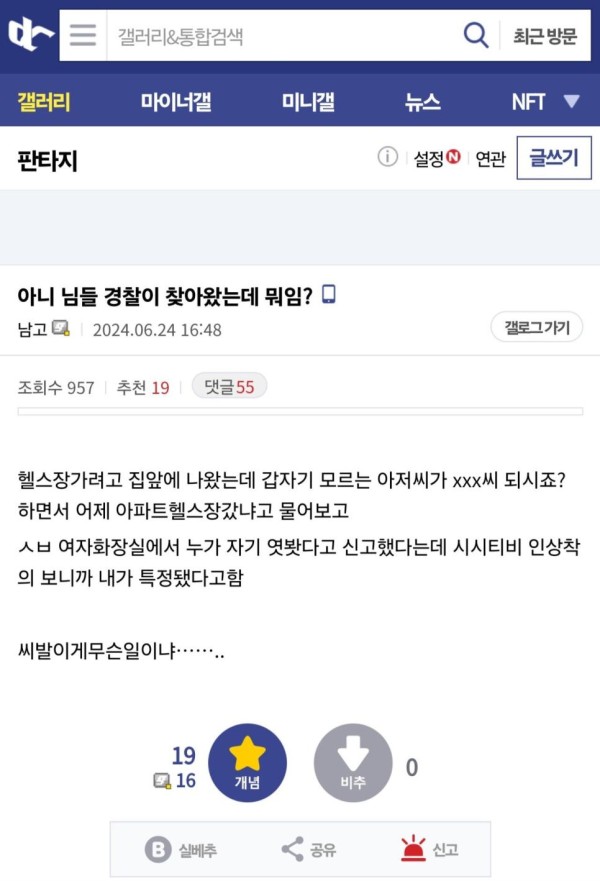Switch to the 뉴스 tab
This screenshot has width=600, height=881.
(x=423, y=101)
